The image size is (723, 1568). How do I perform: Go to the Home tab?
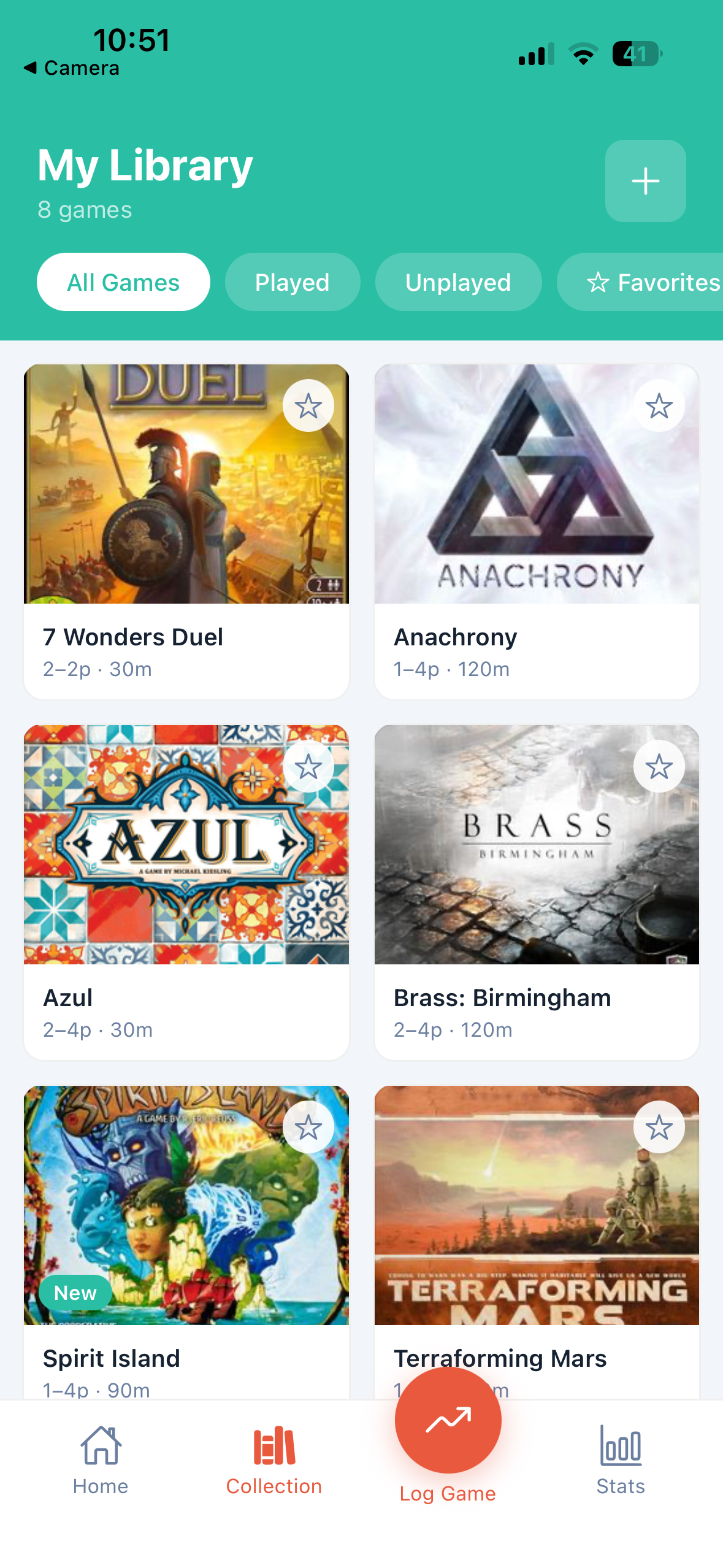pyautogui.click(x=101, y=1461)
